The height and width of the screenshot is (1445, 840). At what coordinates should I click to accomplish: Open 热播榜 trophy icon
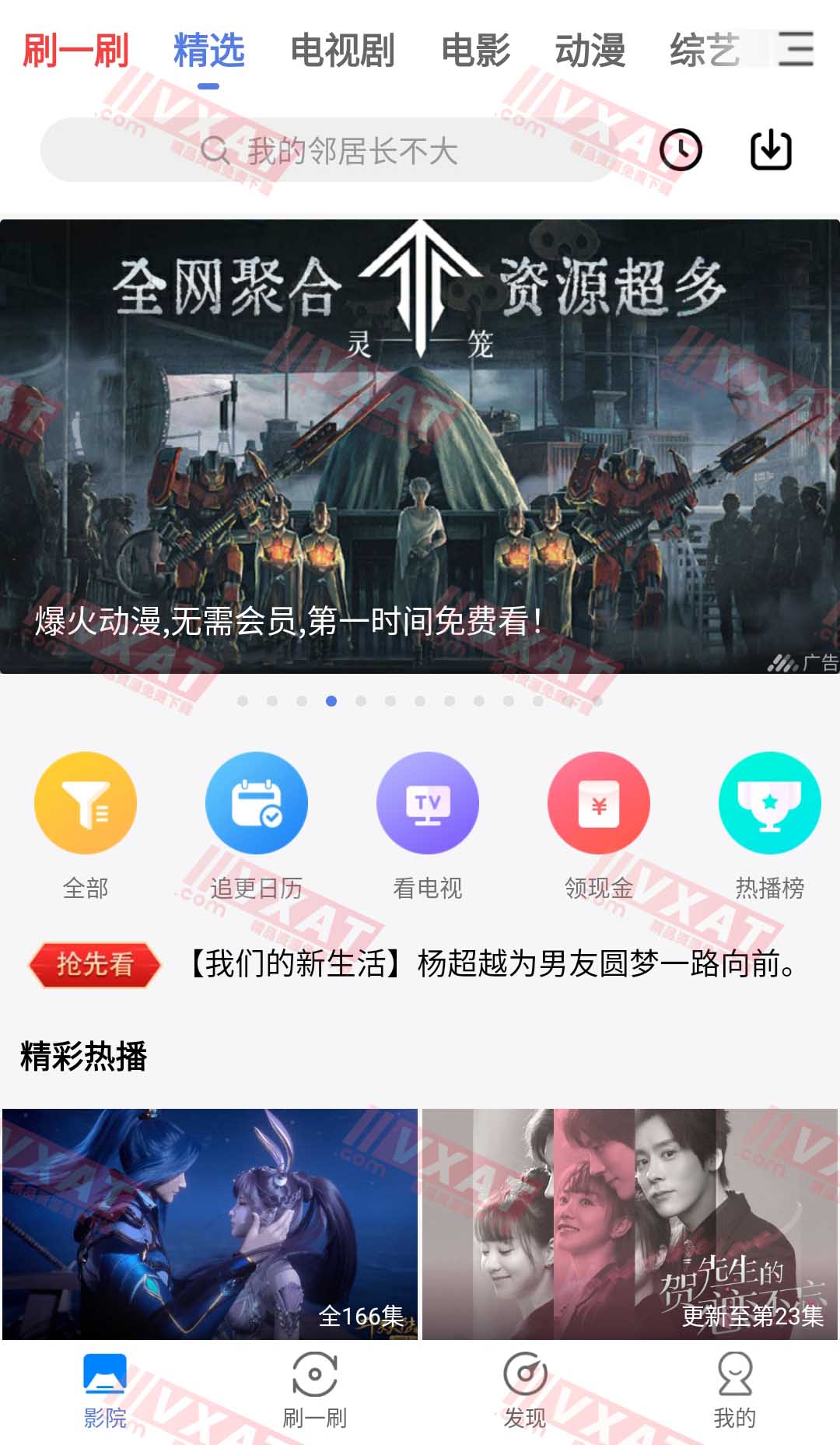769,803
